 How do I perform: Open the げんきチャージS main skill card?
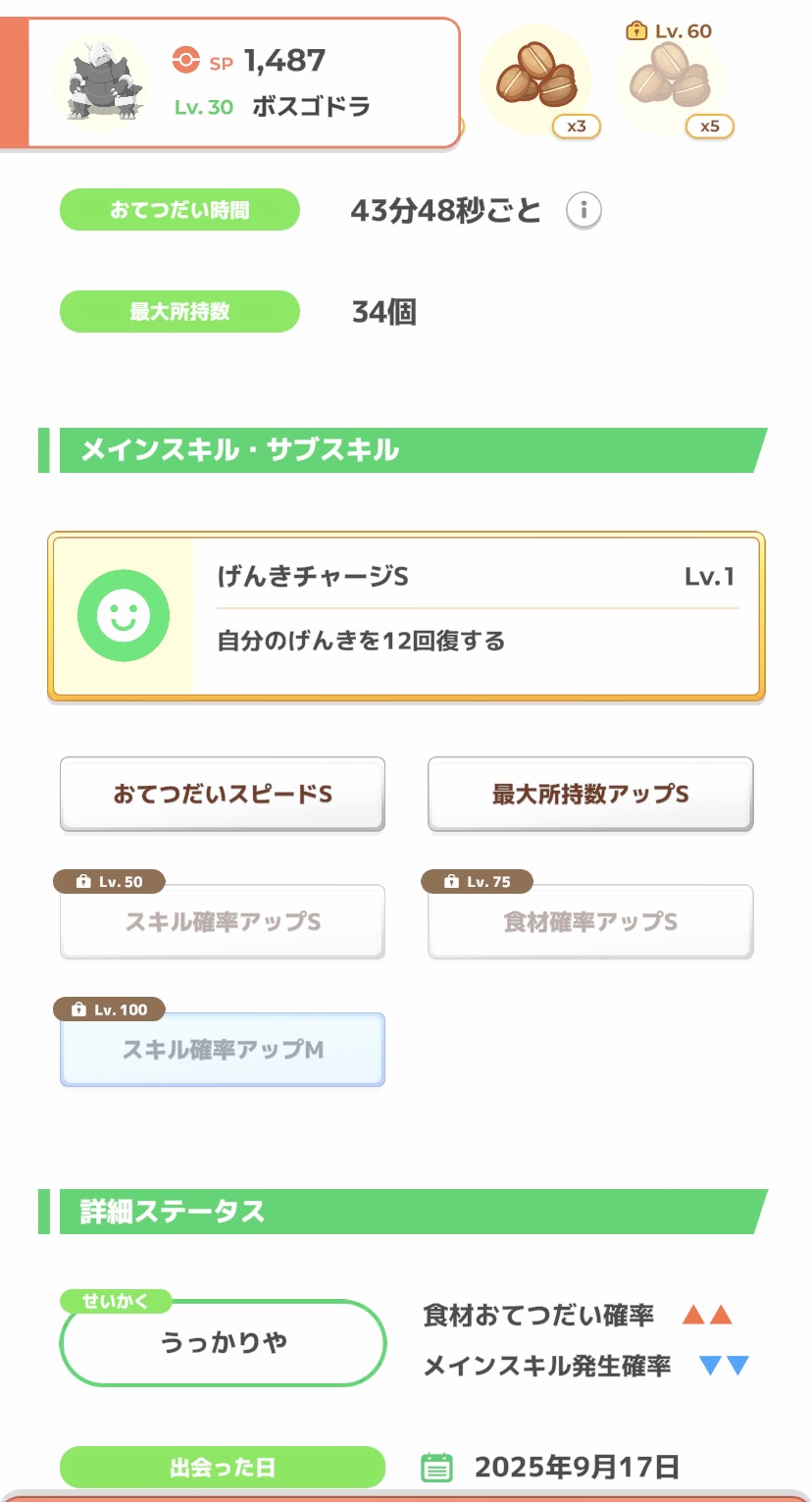tap(406, 616)
